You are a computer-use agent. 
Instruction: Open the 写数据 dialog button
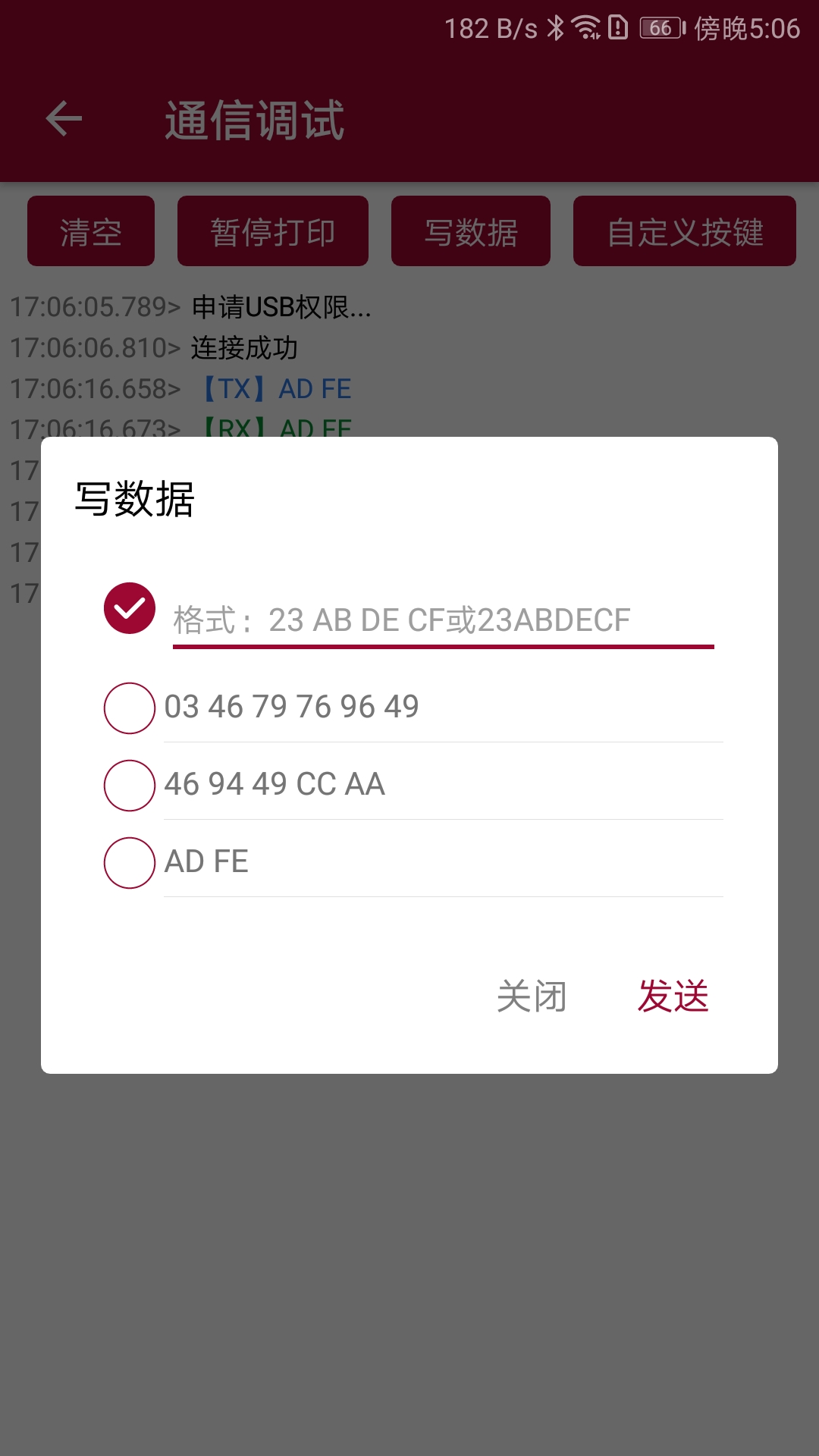point(470,231)
